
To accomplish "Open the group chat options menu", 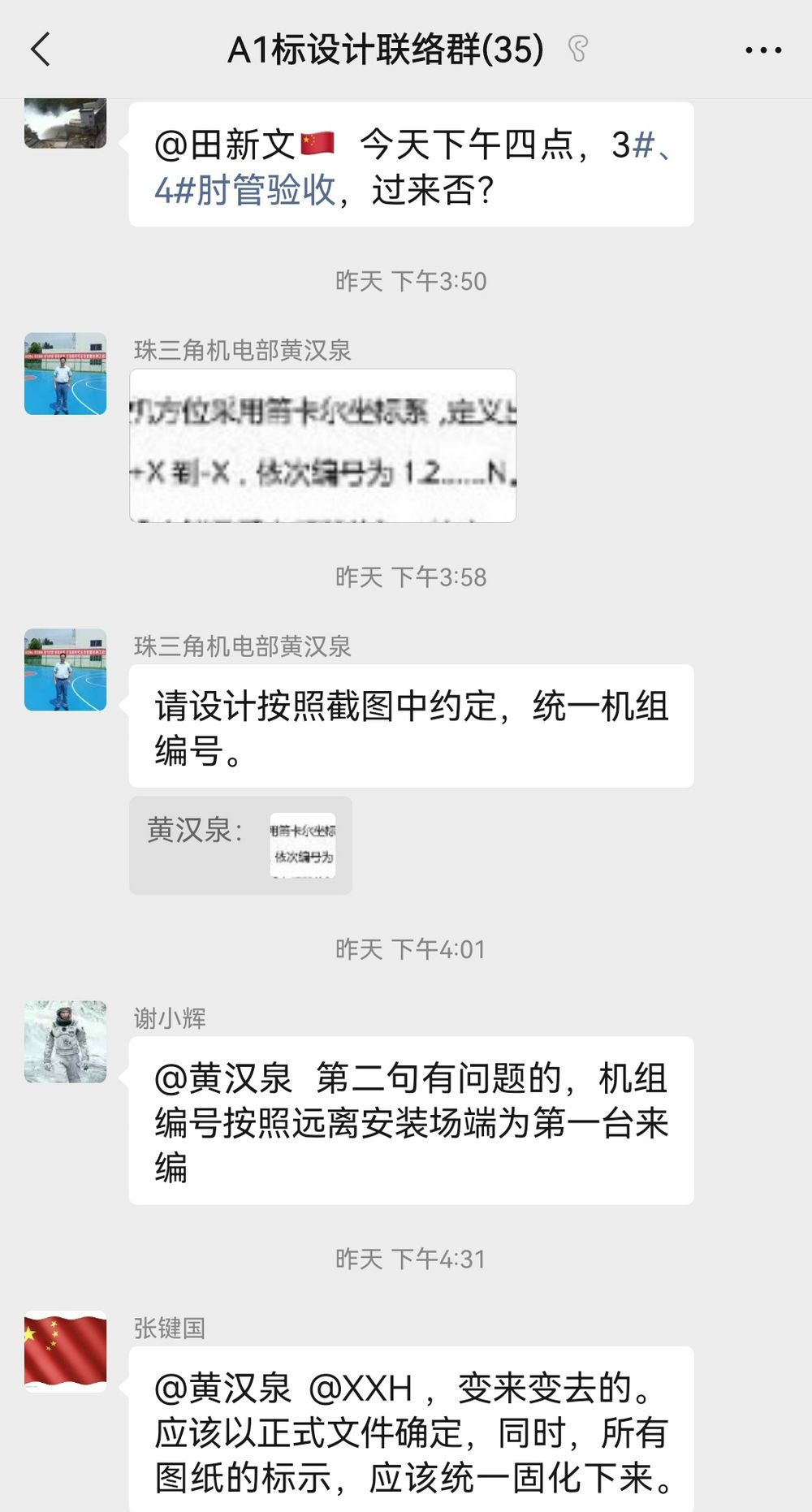I will coord(762,50).
